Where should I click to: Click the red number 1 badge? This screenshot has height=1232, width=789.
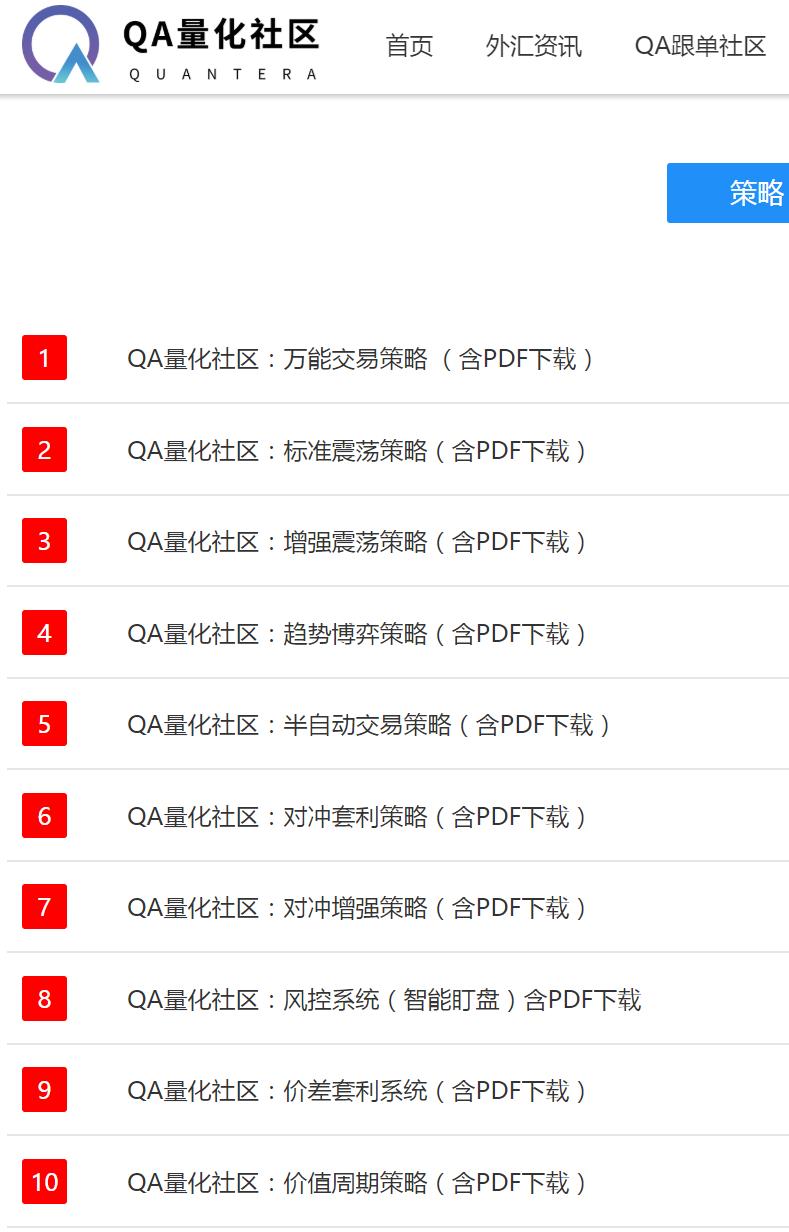43,359
